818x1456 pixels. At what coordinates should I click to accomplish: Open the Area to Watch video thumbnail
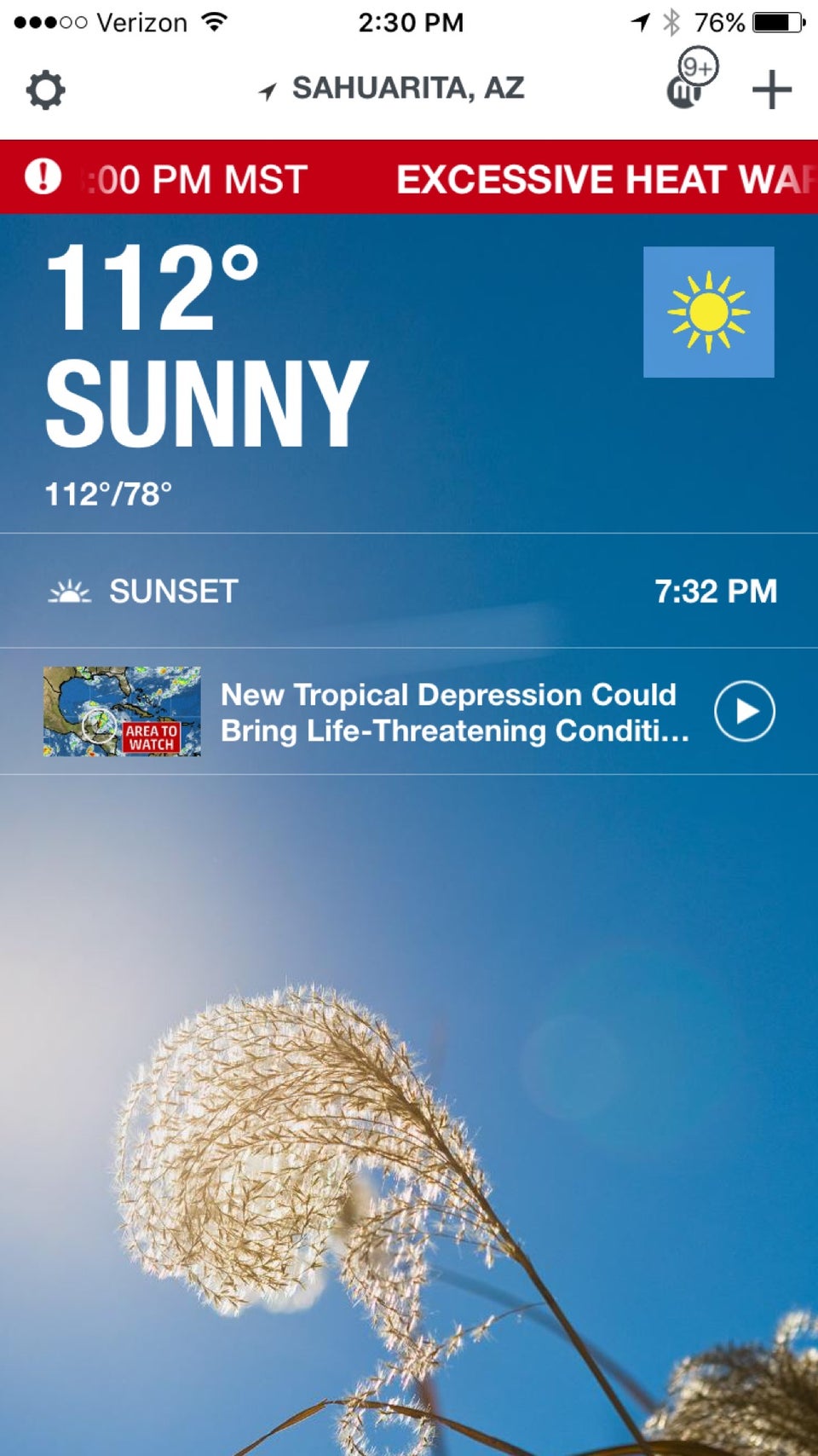click(123, 711)
